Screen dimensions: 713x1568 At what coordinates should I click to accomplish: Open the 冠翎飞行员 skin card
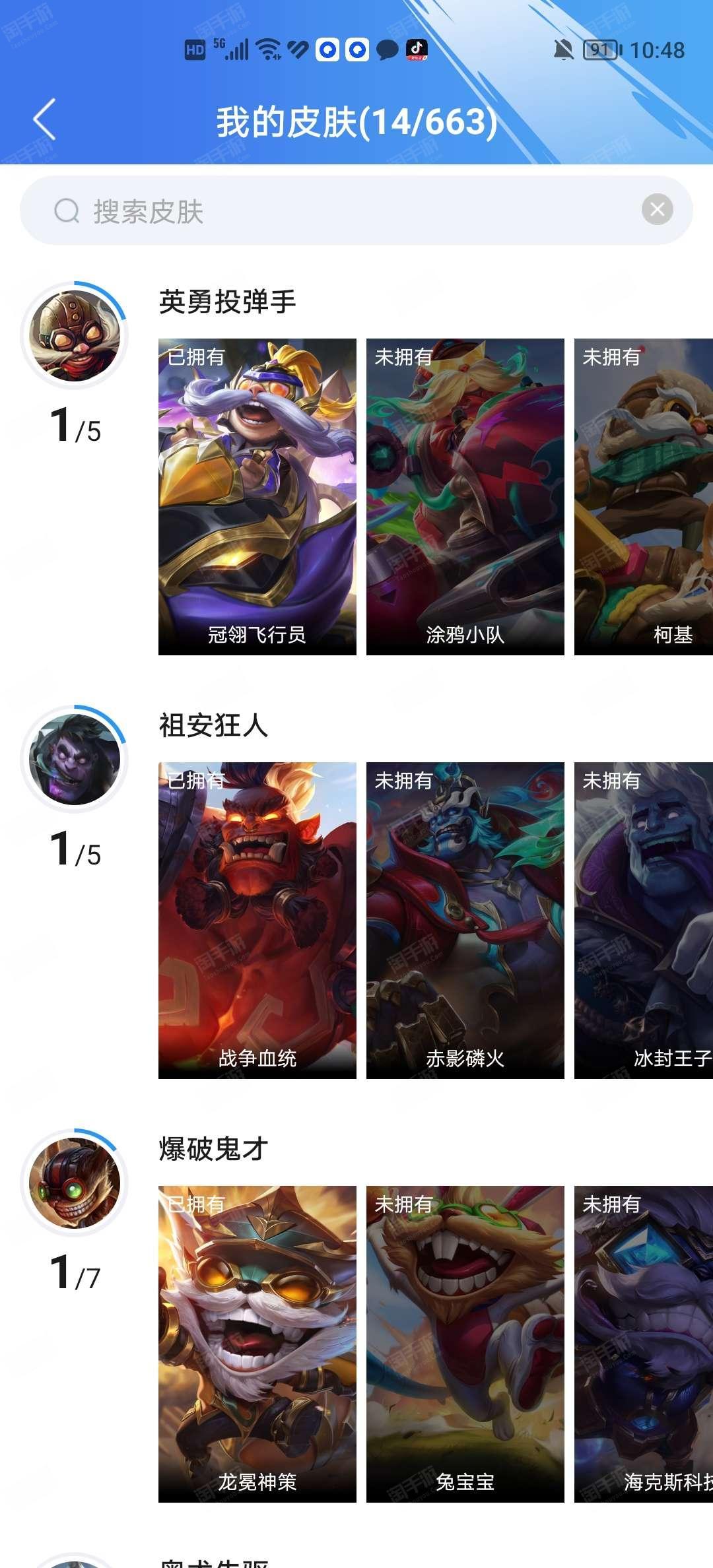(x=257, y=497)
